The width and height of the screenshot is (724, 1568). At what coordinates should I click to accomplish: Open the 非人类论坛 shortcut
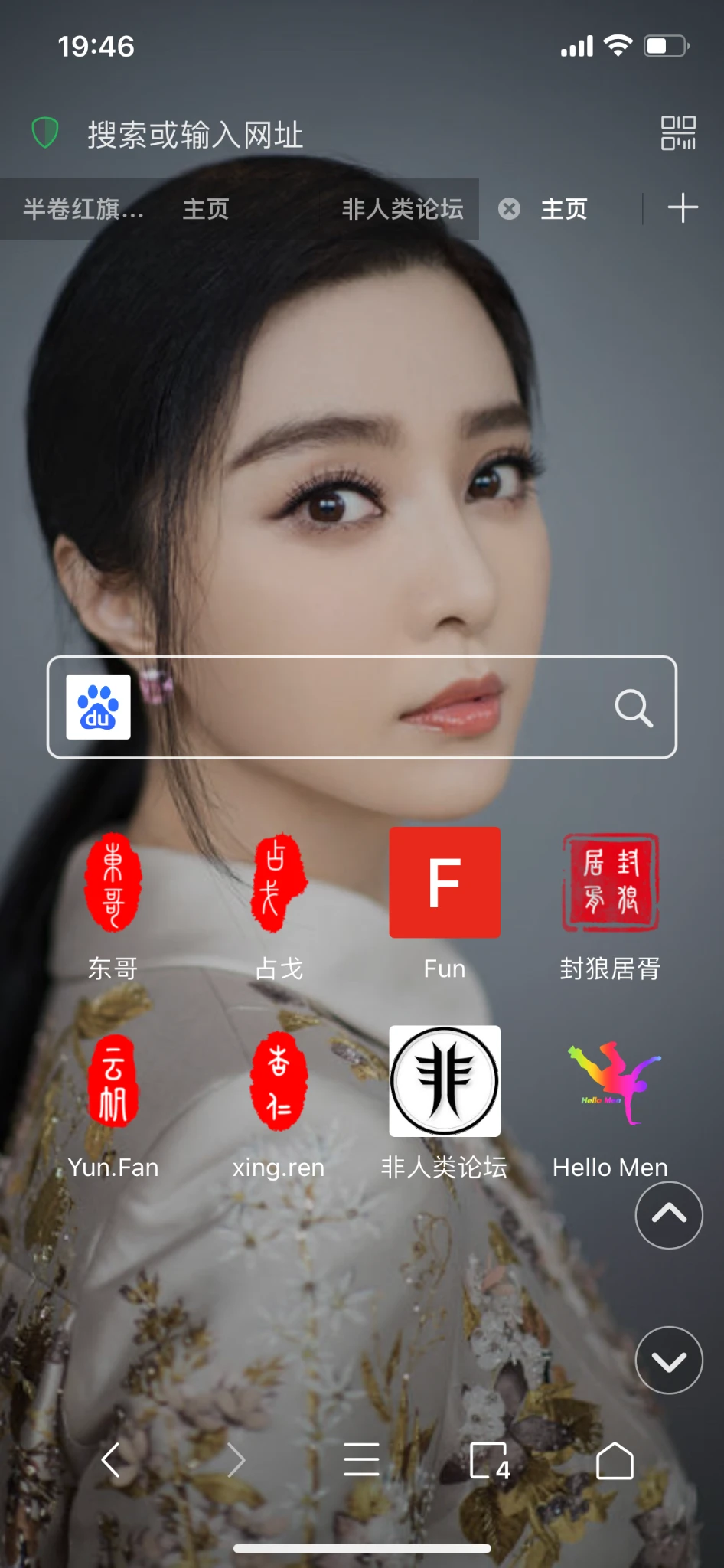pos(445,1080)
